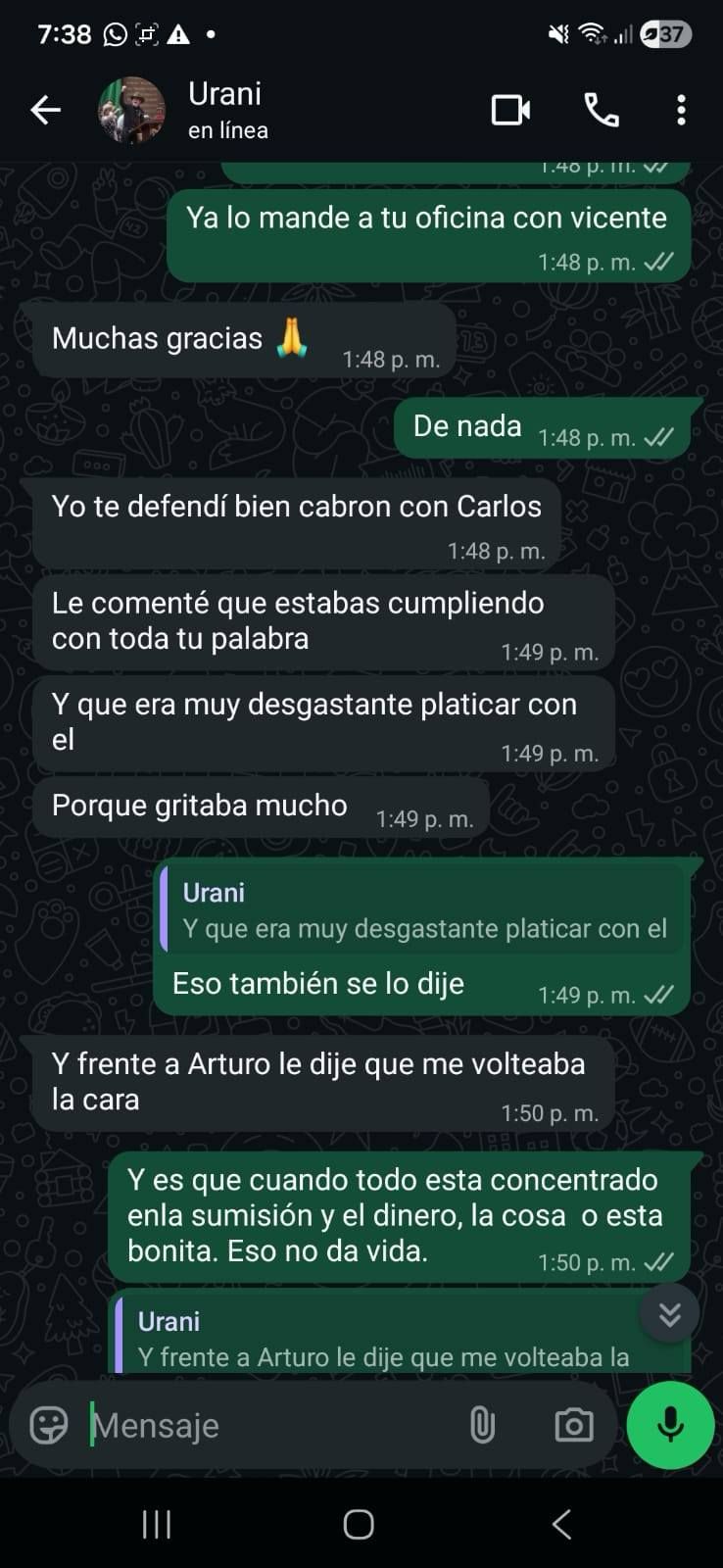
Task: Focus the Mensaje text field
Action: click(x=265, y=1425)
